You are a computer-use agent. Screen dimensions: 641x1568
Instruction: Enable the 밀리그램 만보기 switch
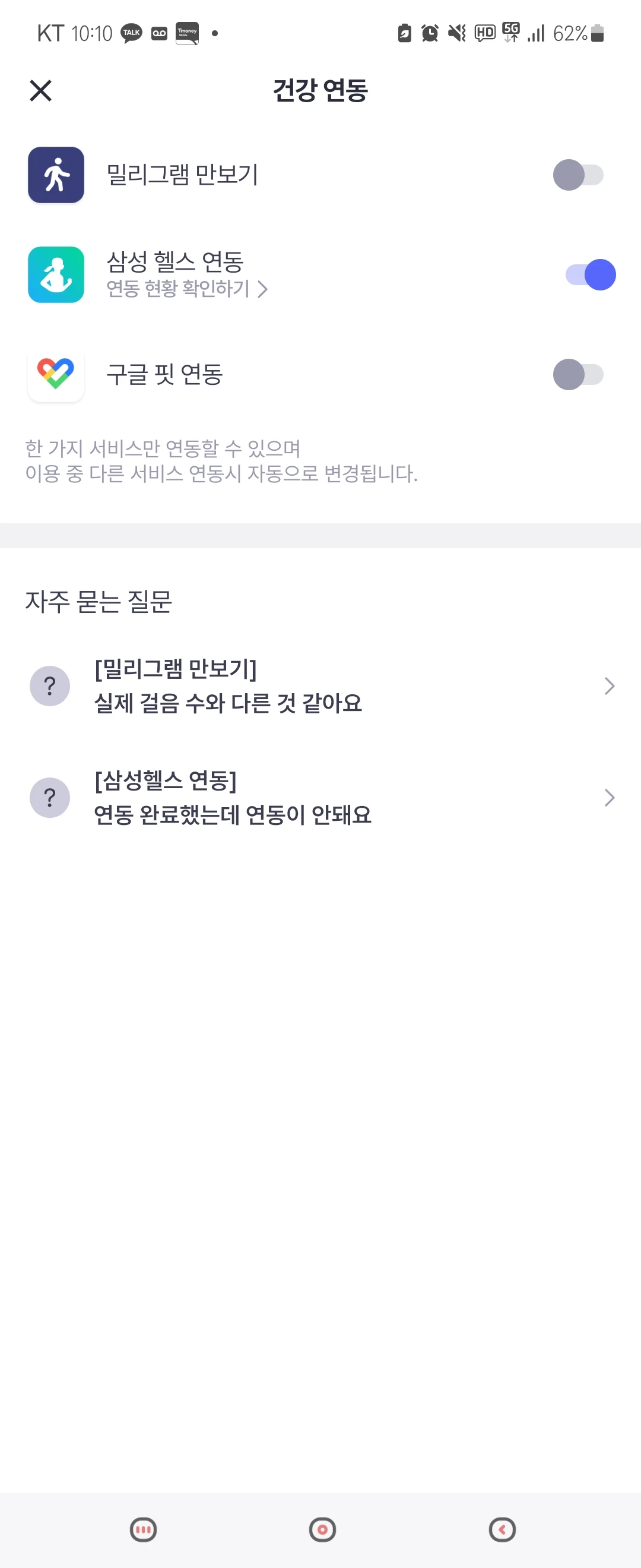click(x=577, y=175)
